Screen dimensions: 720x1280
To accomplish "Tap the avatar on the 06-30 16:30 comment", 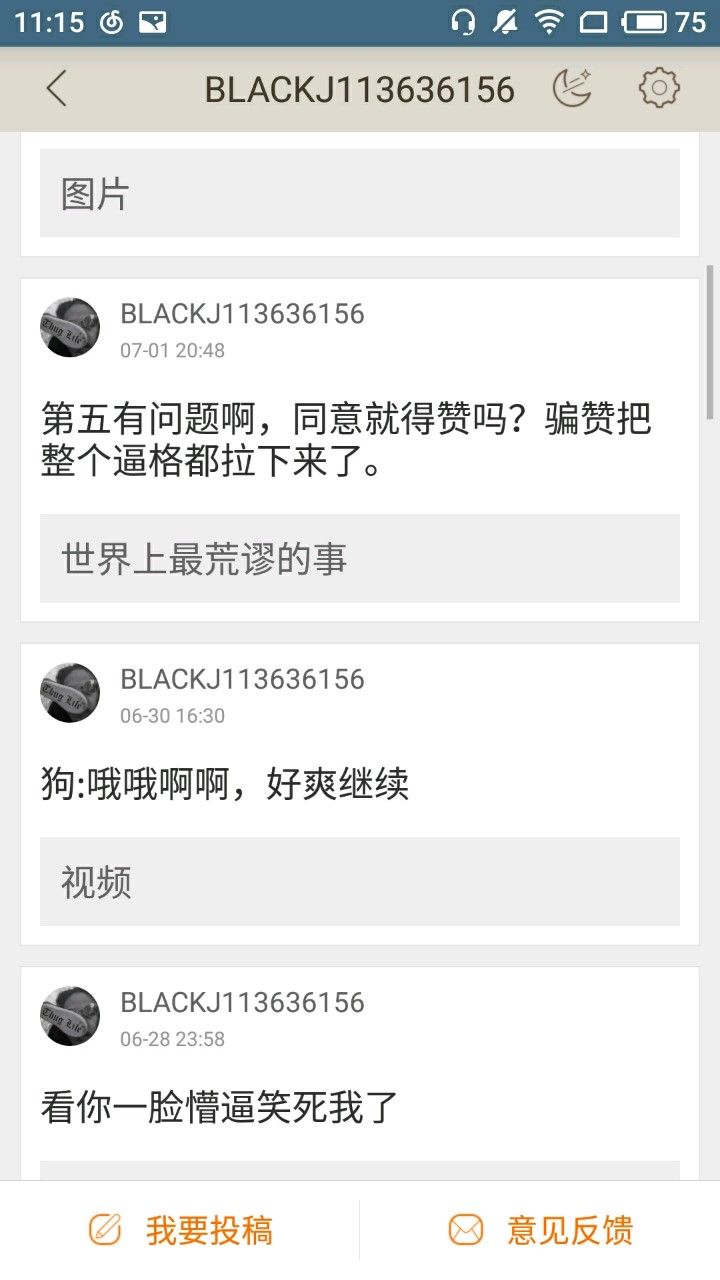I will tap(70, 692).
